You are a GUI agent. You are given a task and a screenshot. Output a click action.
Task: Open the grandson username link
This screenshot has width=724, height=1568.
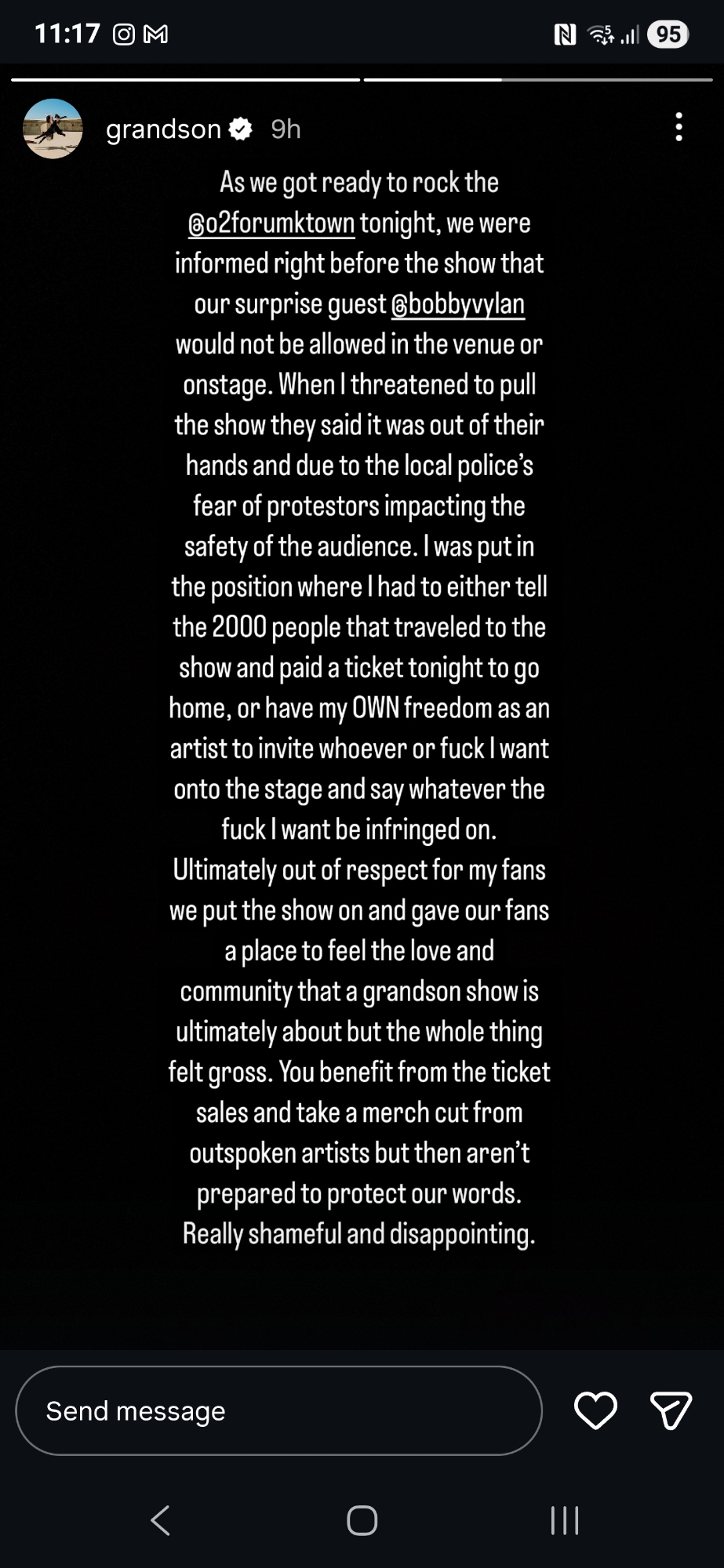(x=163, y=129)
